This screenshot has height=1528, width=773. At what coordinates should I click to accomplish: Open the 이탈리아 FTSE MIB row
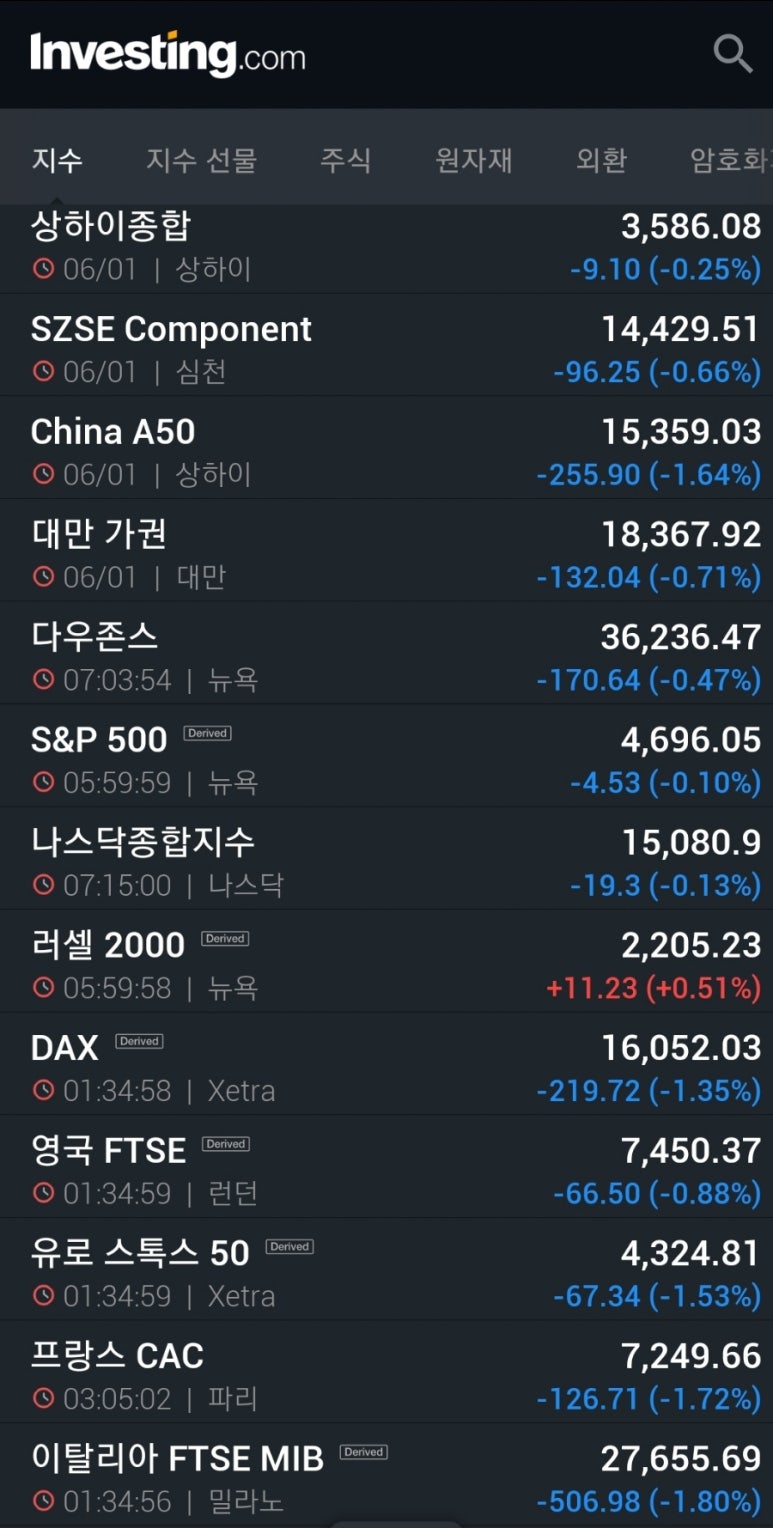386,1476
